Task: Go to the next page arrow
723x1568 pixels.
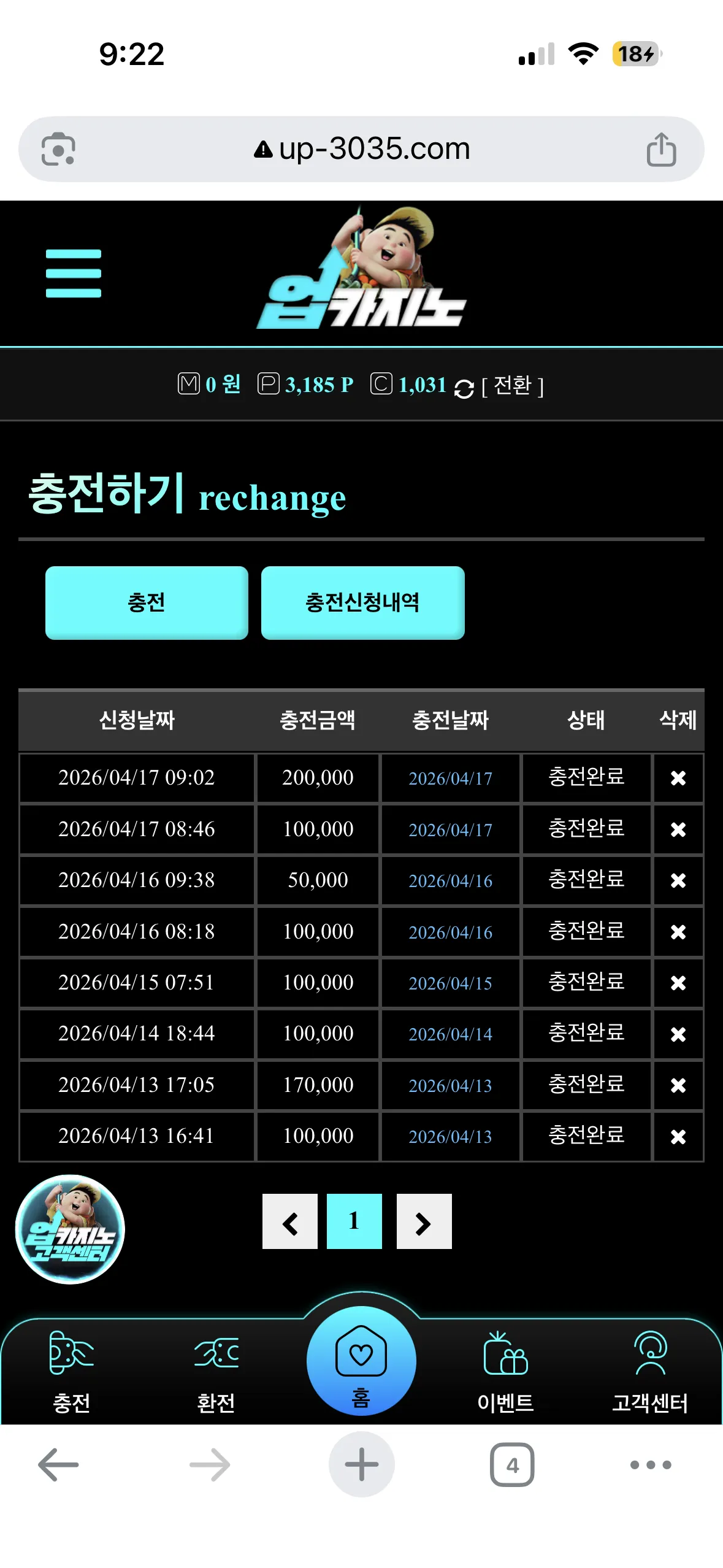Action: (424, 1221)
